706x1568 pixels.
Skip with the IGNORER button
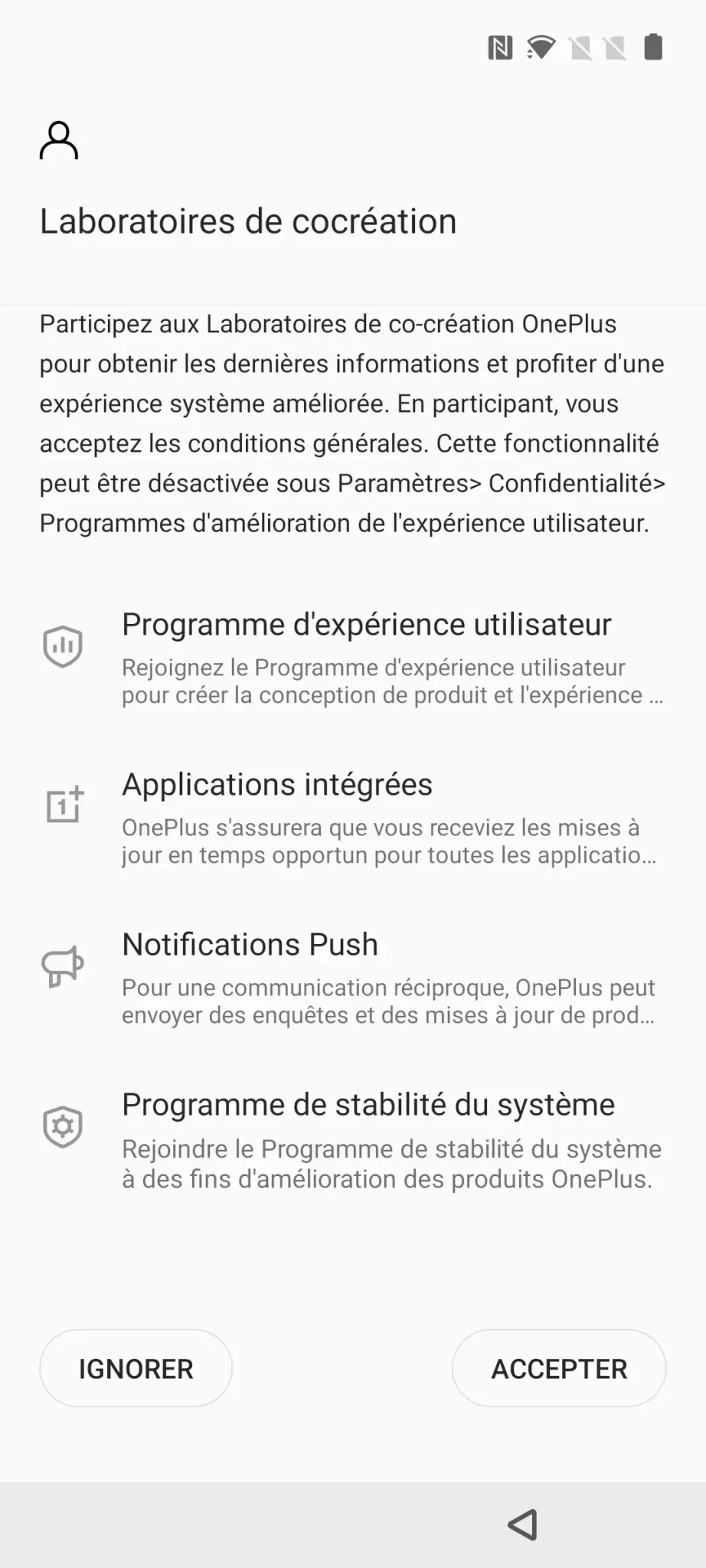[x=136, y=1368]
